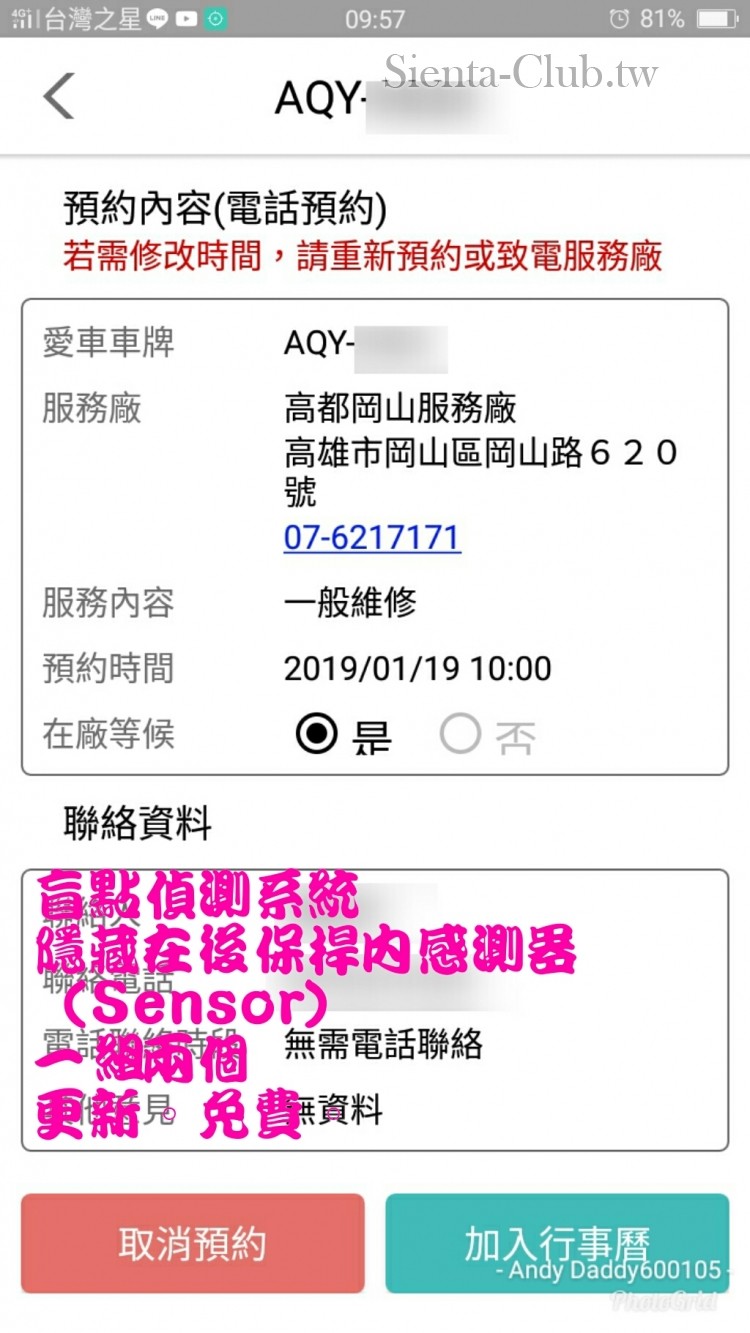Screen dimensions: 750x1333
Task: Call the service center at 07-6217171
Action: click(372, 537)
